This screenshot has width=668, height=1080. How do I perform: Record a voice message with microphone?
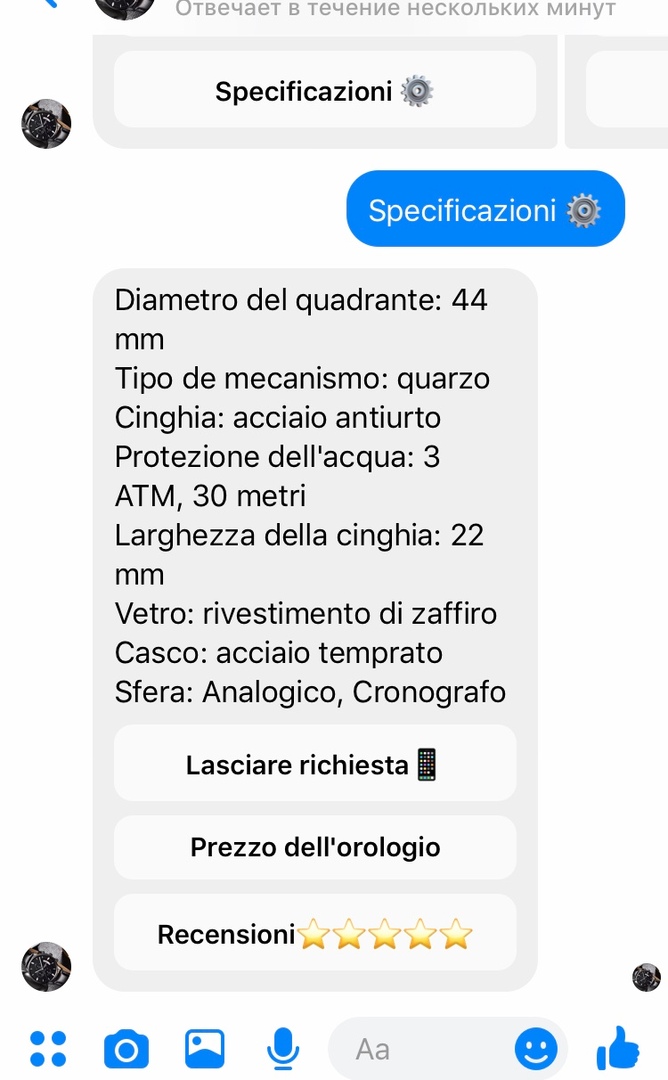pos(282,1049)
